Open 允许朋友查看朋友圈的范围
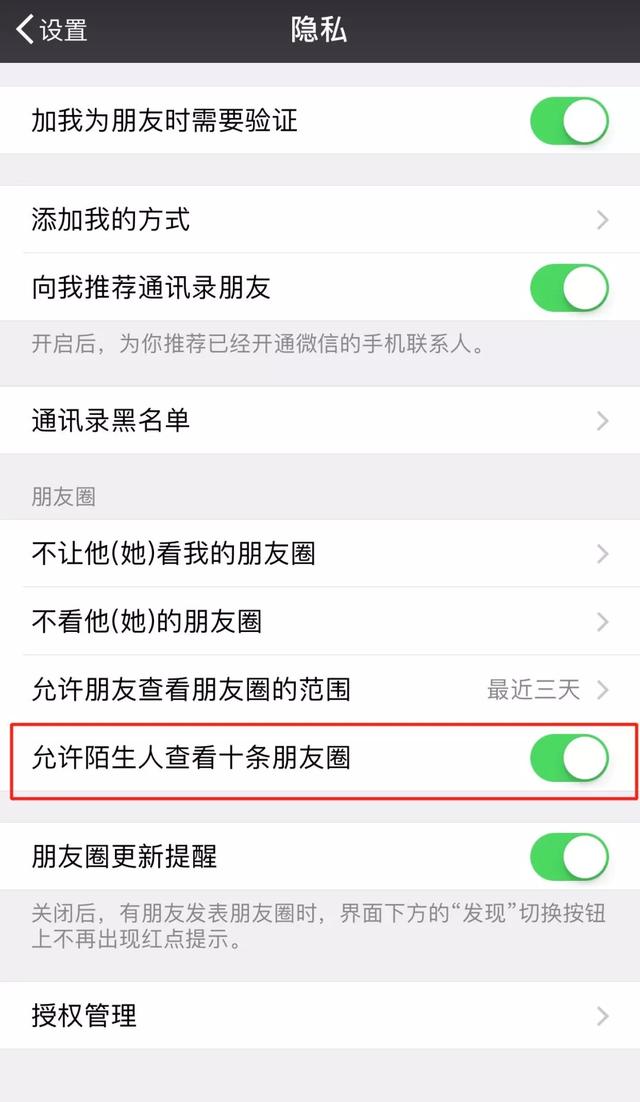The height and width of the screenshot is (1102, 640). pos(320,690)
